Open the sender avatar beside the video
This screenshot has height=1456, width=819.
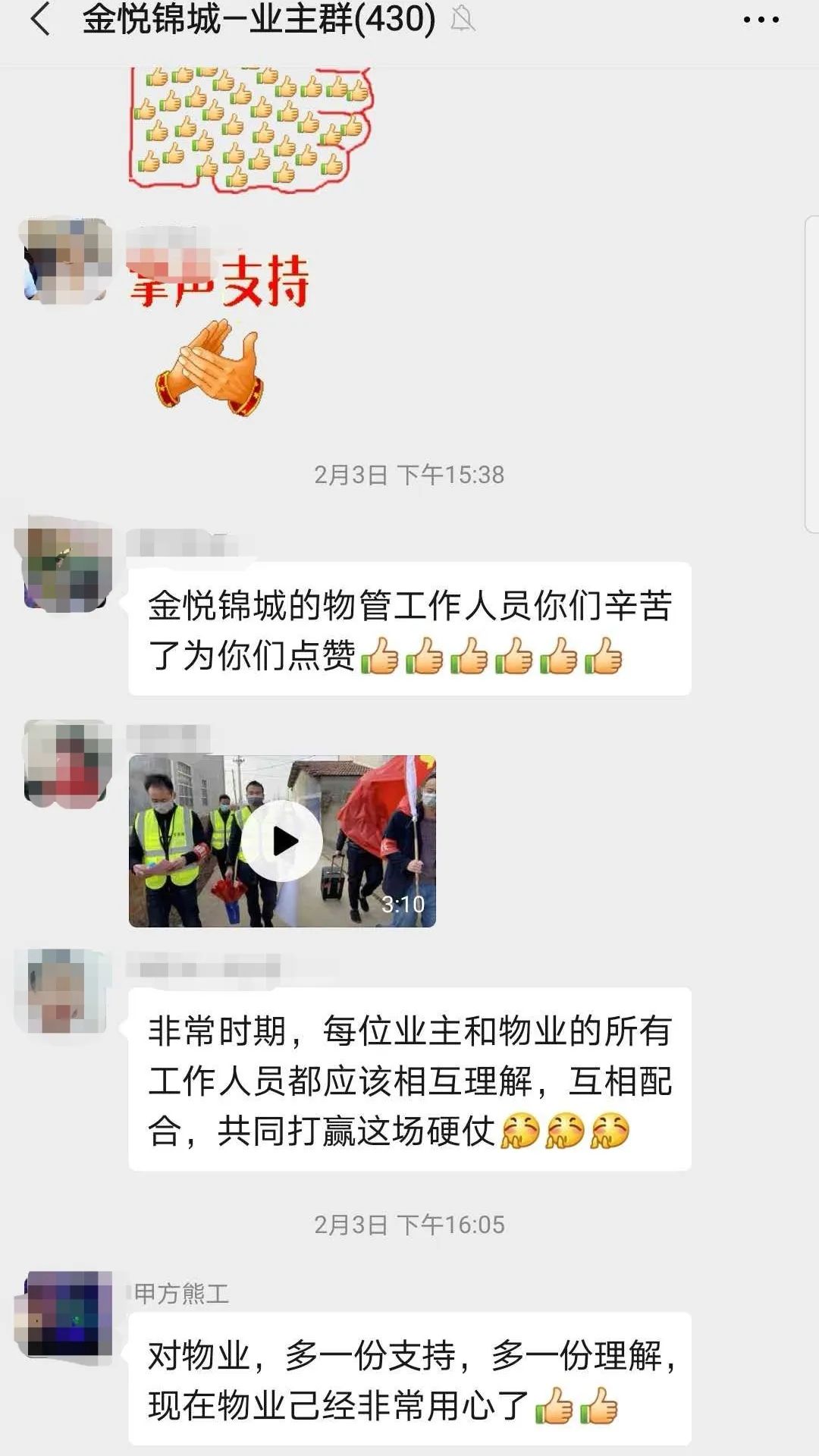(67, 762)
